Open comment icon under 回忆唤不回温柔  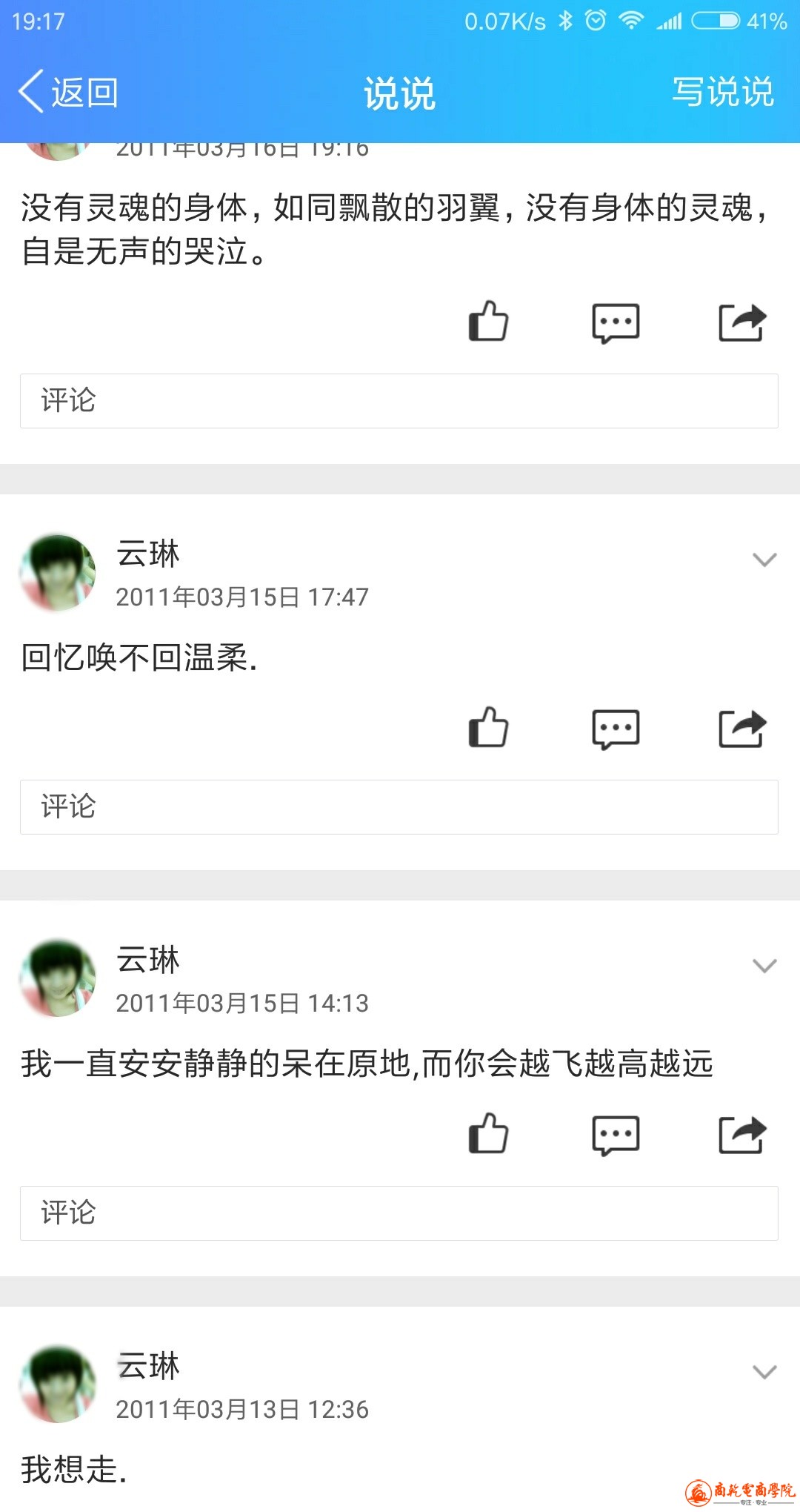[616, 729]
